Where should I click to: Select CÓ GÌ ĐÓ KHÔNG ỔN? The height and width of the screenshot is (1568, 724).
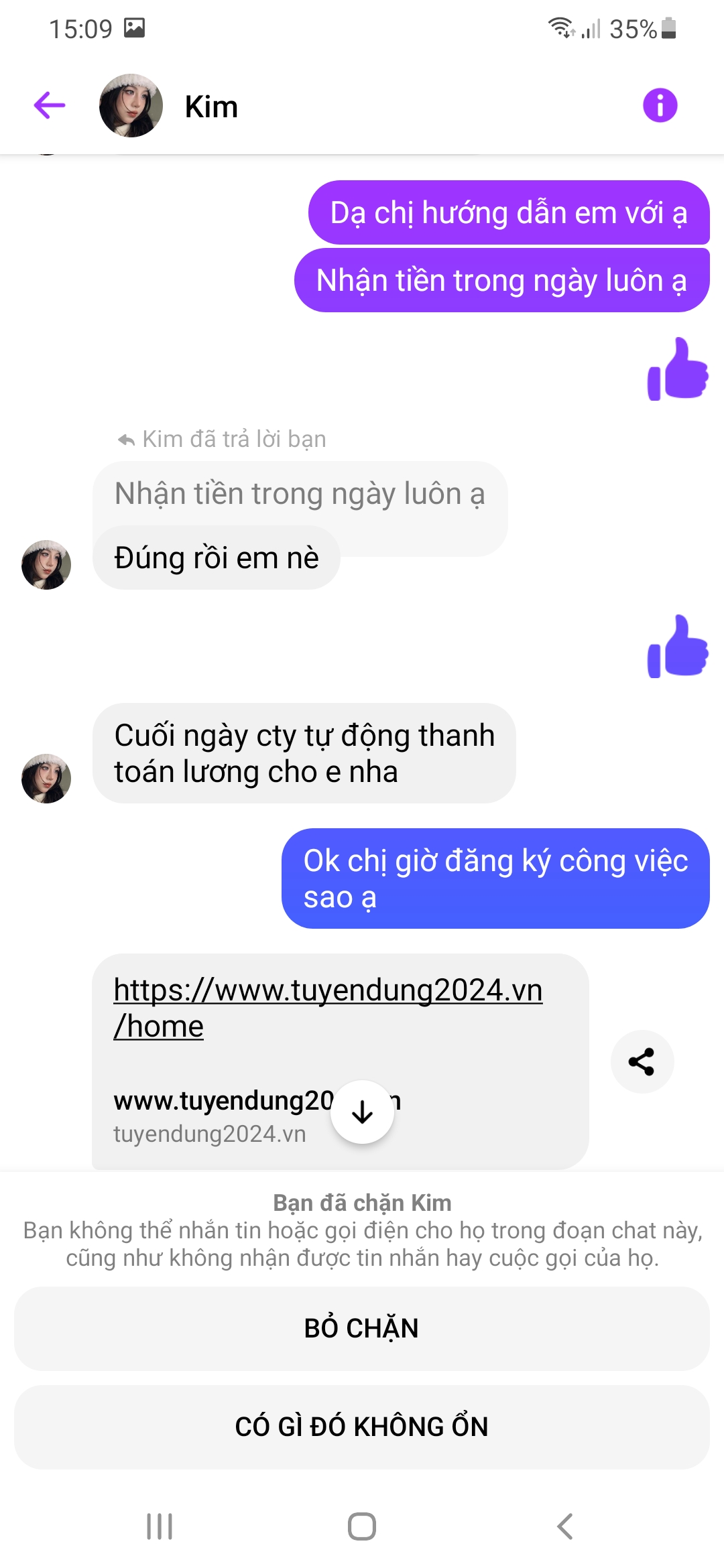362,1427
